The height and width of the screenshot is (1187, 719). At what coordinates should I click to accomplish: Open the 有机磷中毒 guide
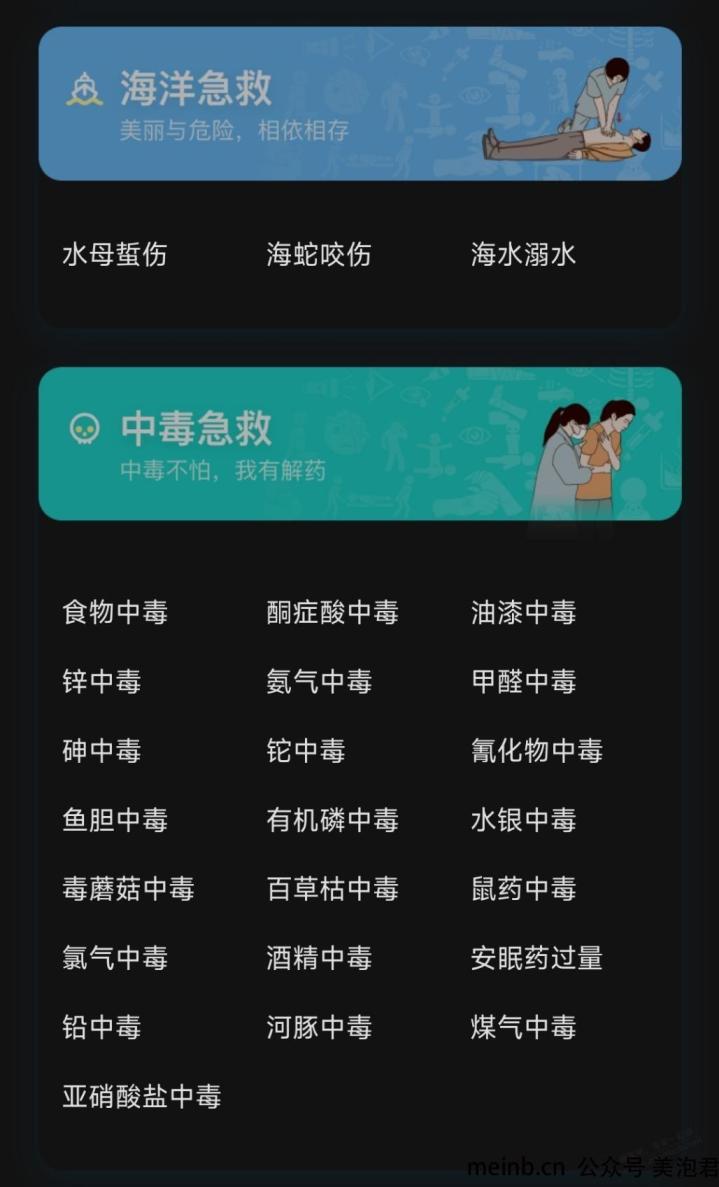coord(332,819)
